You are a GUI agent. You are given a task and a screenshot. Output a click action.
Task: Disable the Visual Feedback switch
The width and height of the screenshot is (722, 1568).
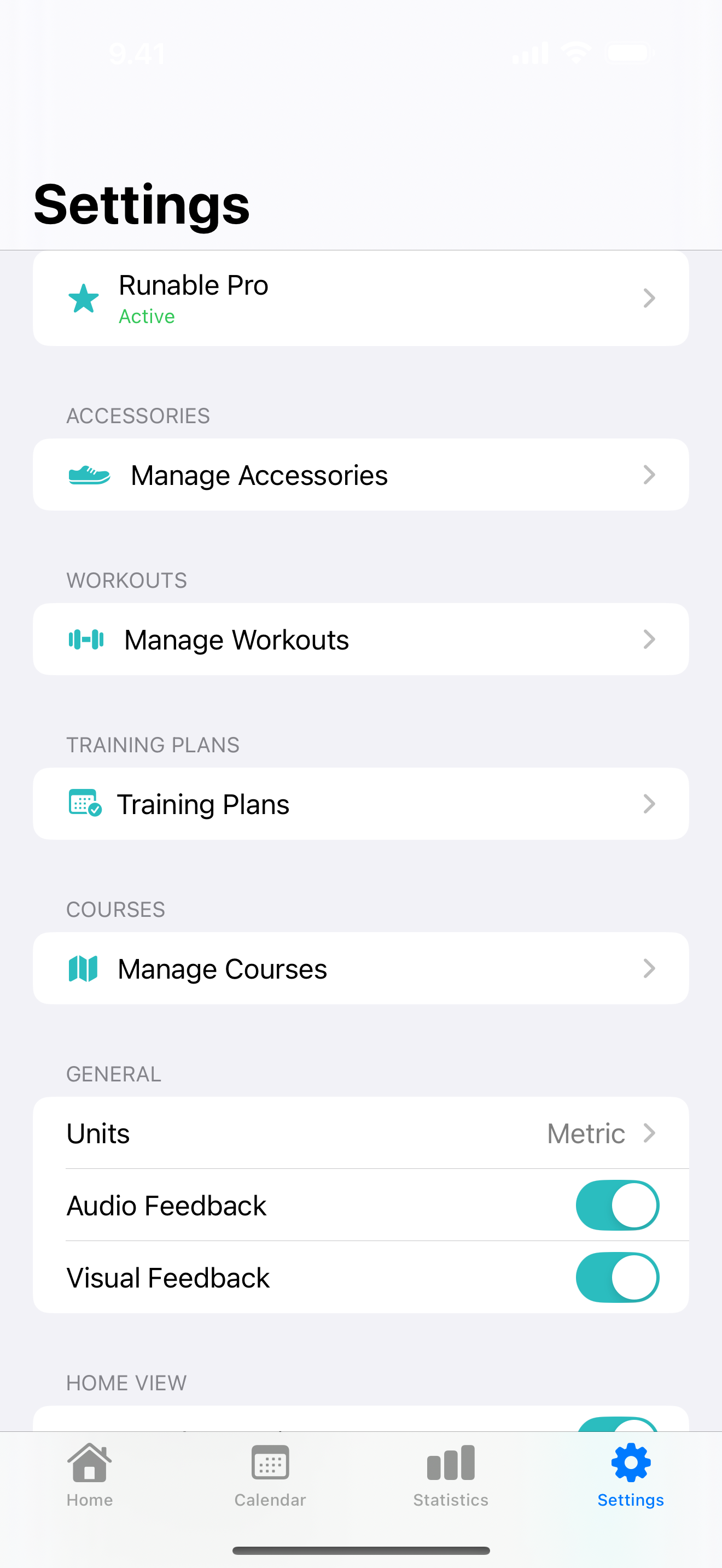(x=616, y=1277)
